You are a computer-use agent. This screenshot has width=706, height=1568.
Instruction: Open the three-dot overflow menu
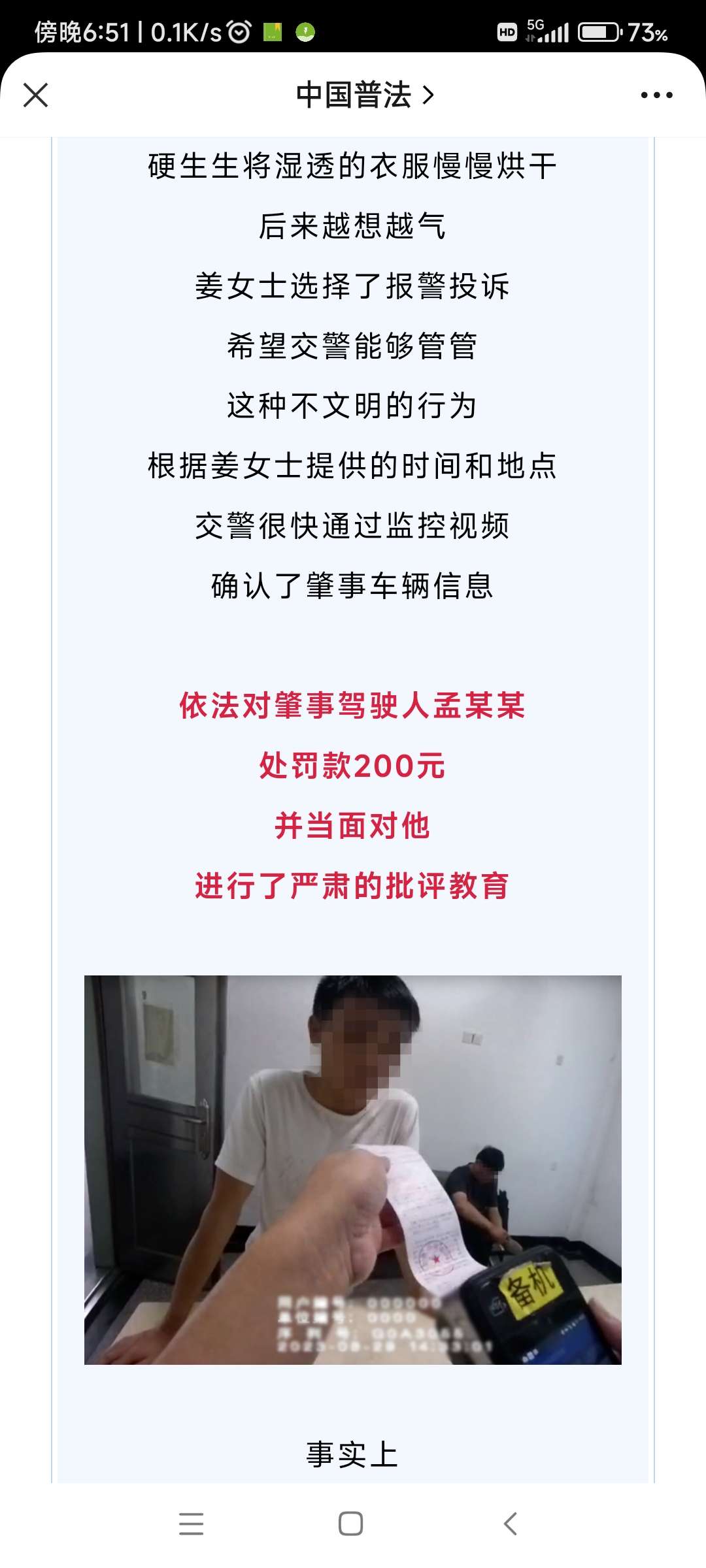point(656,95)
